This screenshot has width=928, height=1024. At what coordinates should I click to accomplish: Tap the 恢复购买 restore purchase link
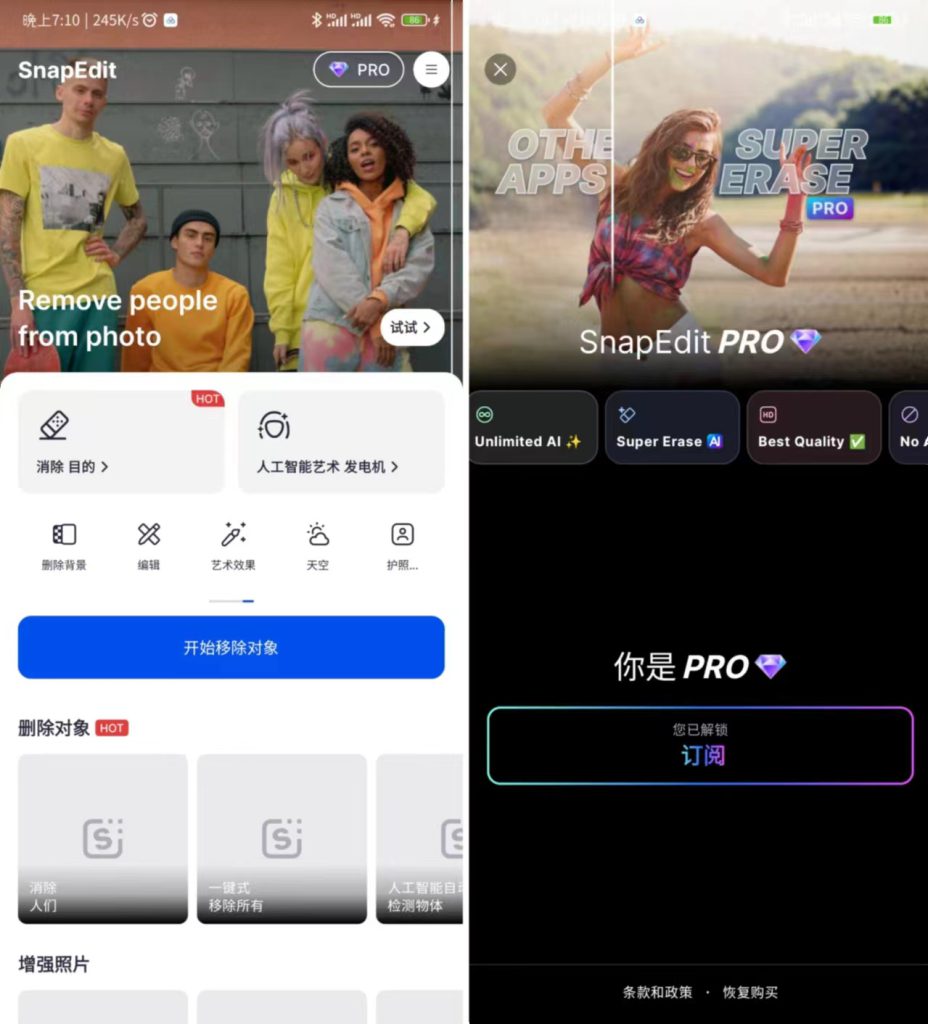750,992
